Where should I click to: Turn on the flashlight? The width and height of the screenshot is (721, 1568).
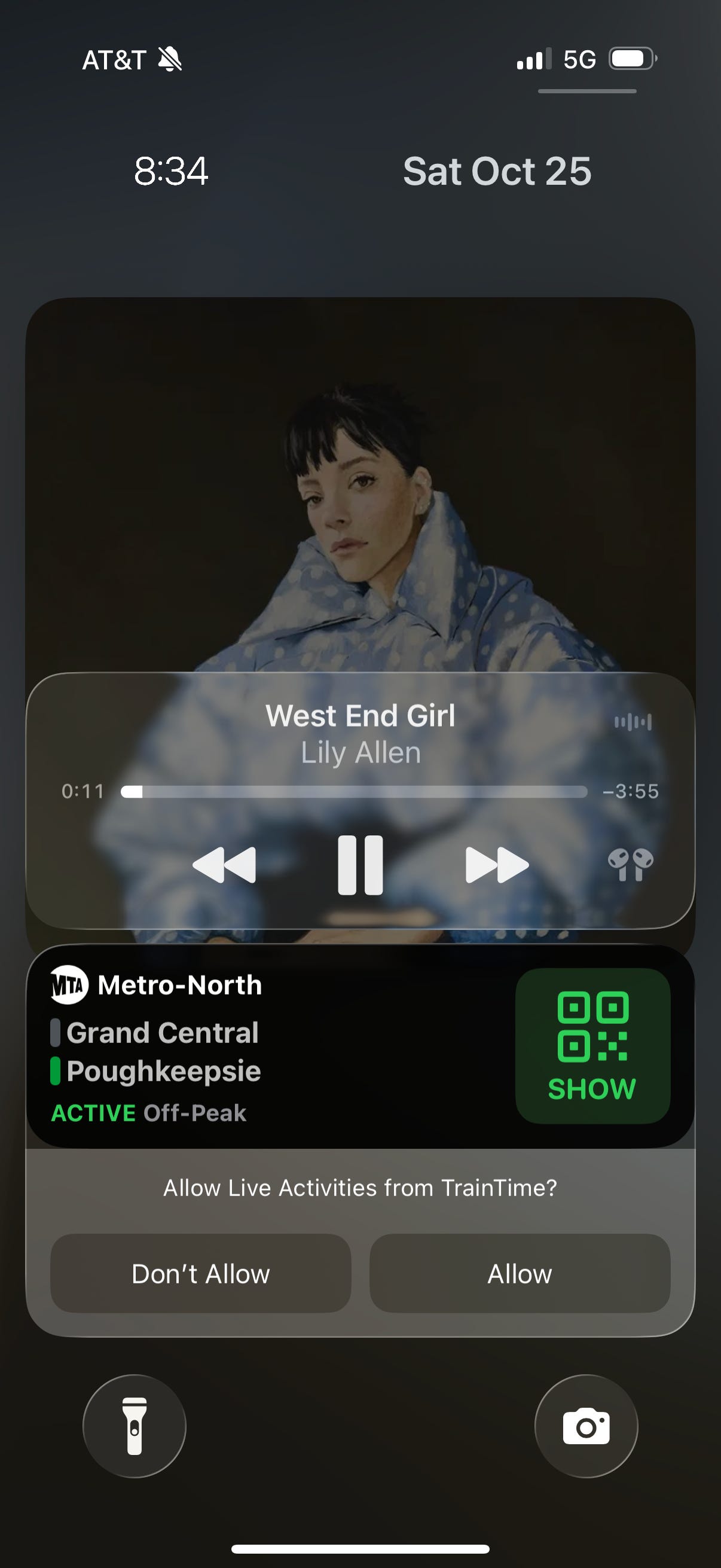pyautogui.click(x=135, y=1426)
